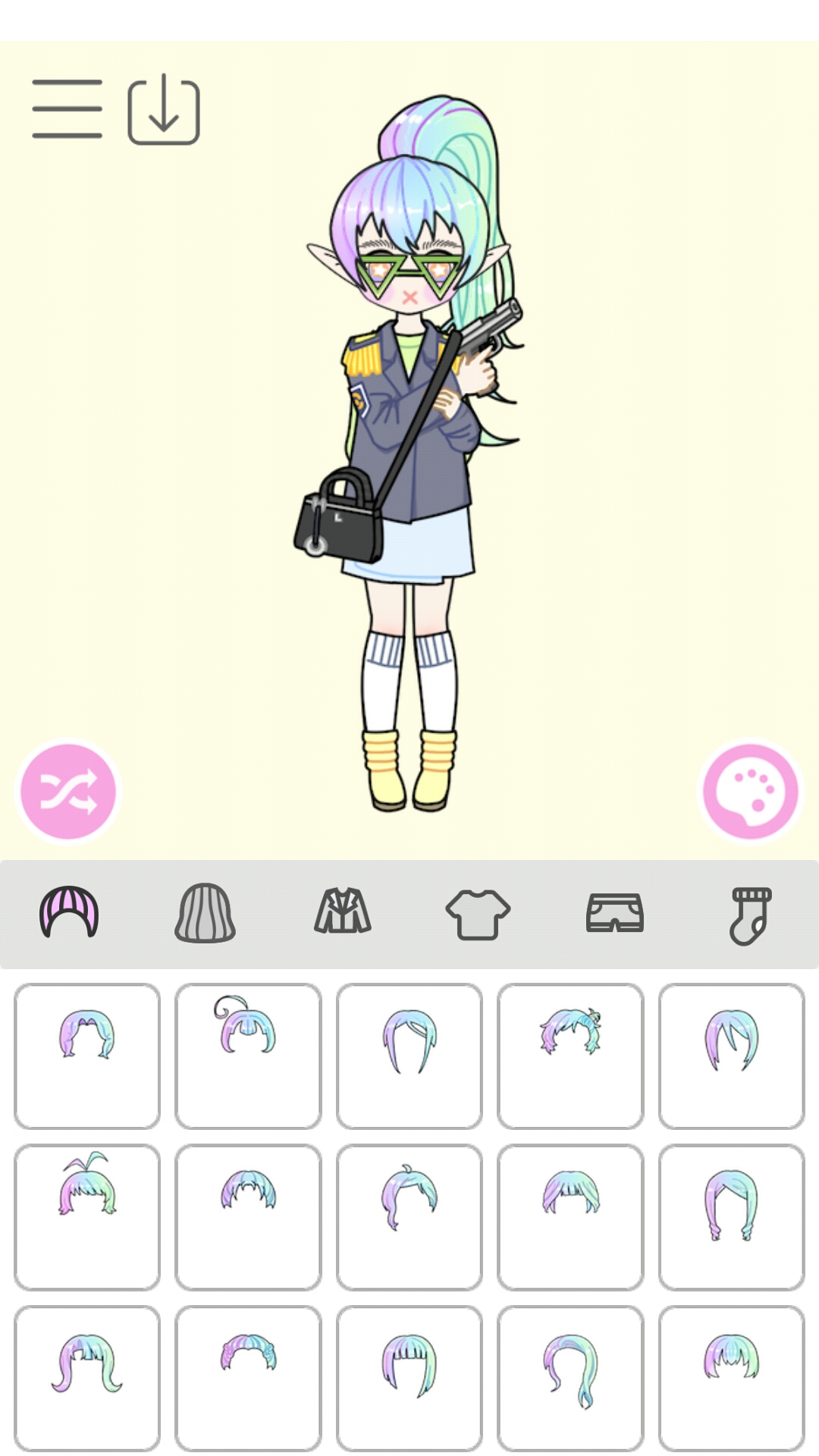Select the long side locks with curled ends
This screenshot has width=819, height=1456.
pyautogui.click(x=731, y=1216)
